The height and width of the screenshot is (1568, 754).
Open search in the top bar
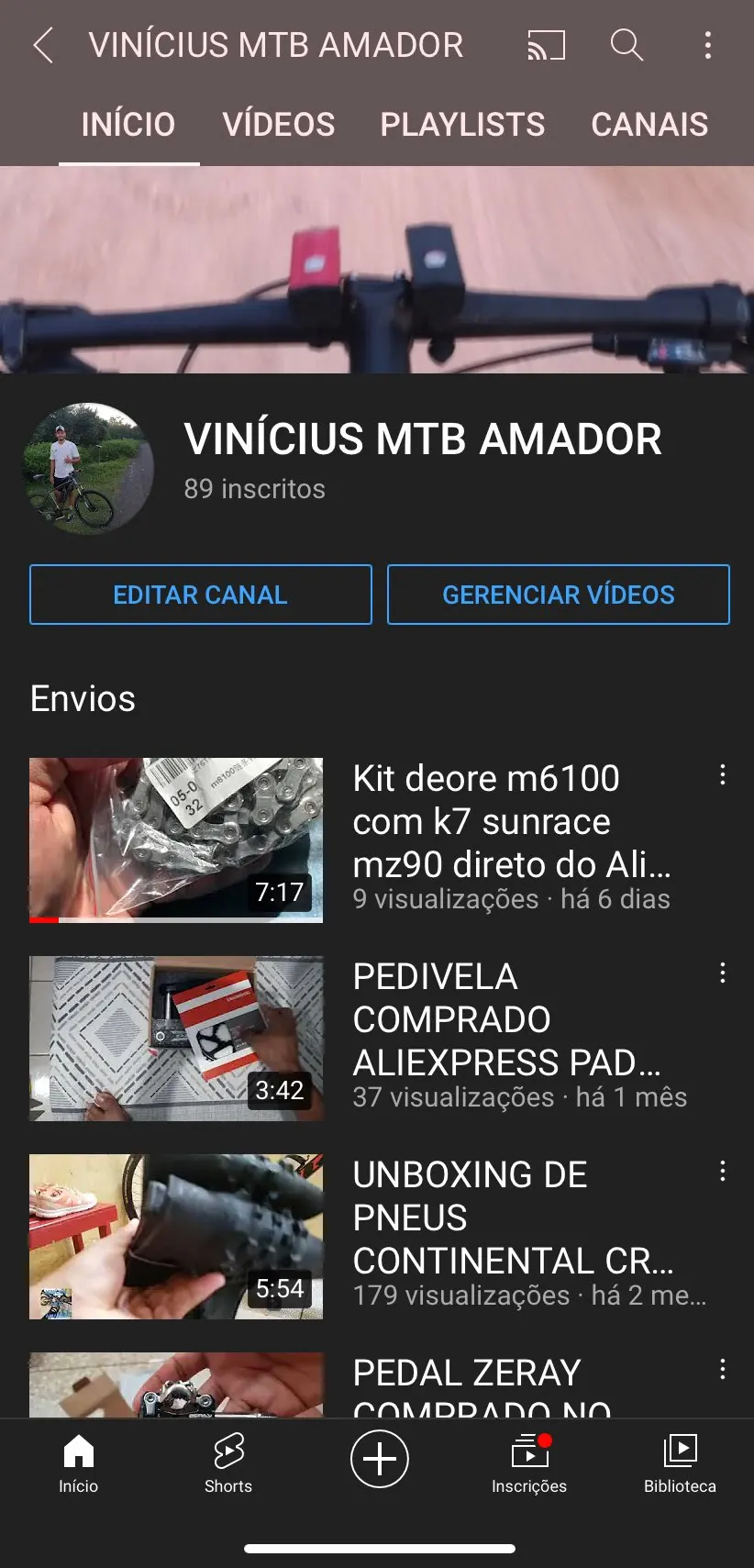point(626,45)
